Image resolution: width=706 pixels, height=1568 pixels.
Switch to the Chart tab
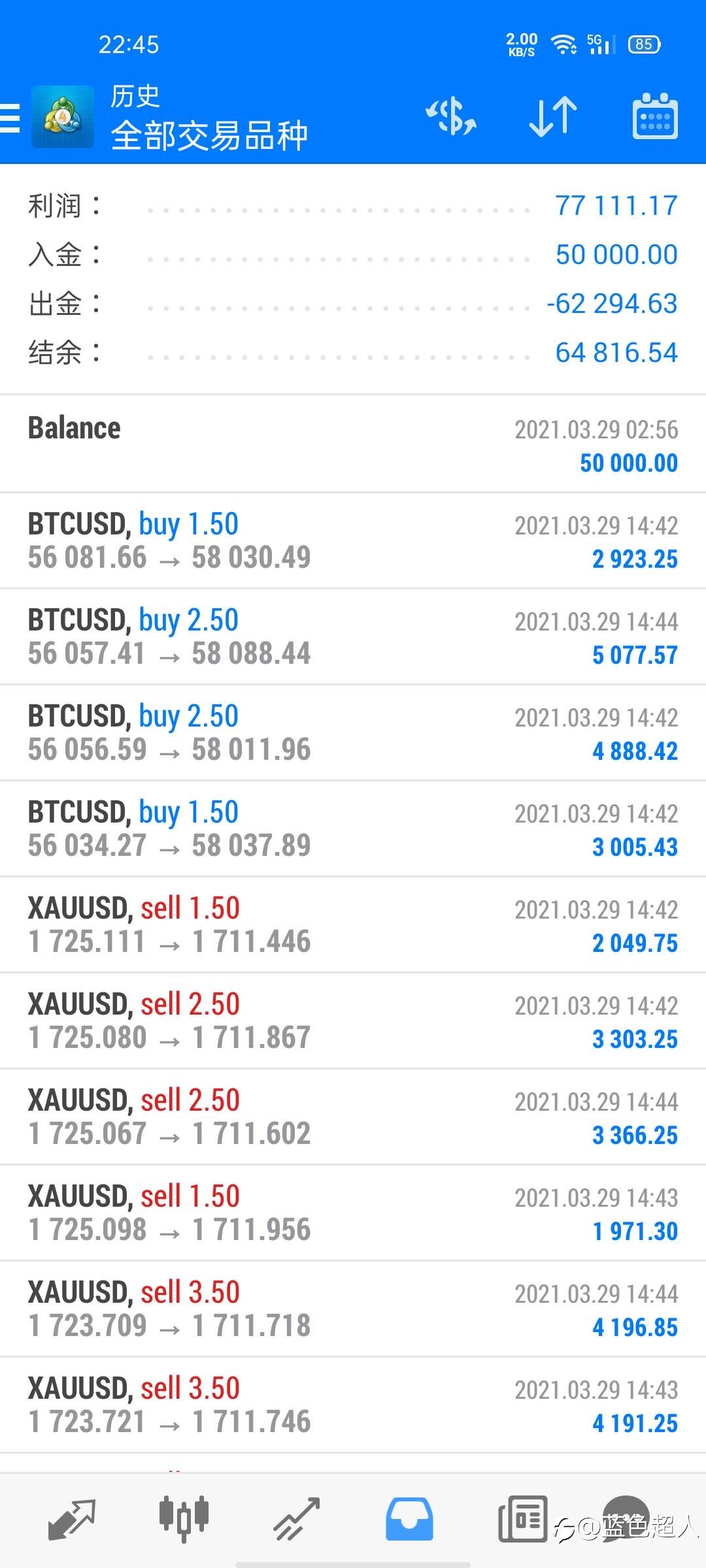coord(184,1518)
